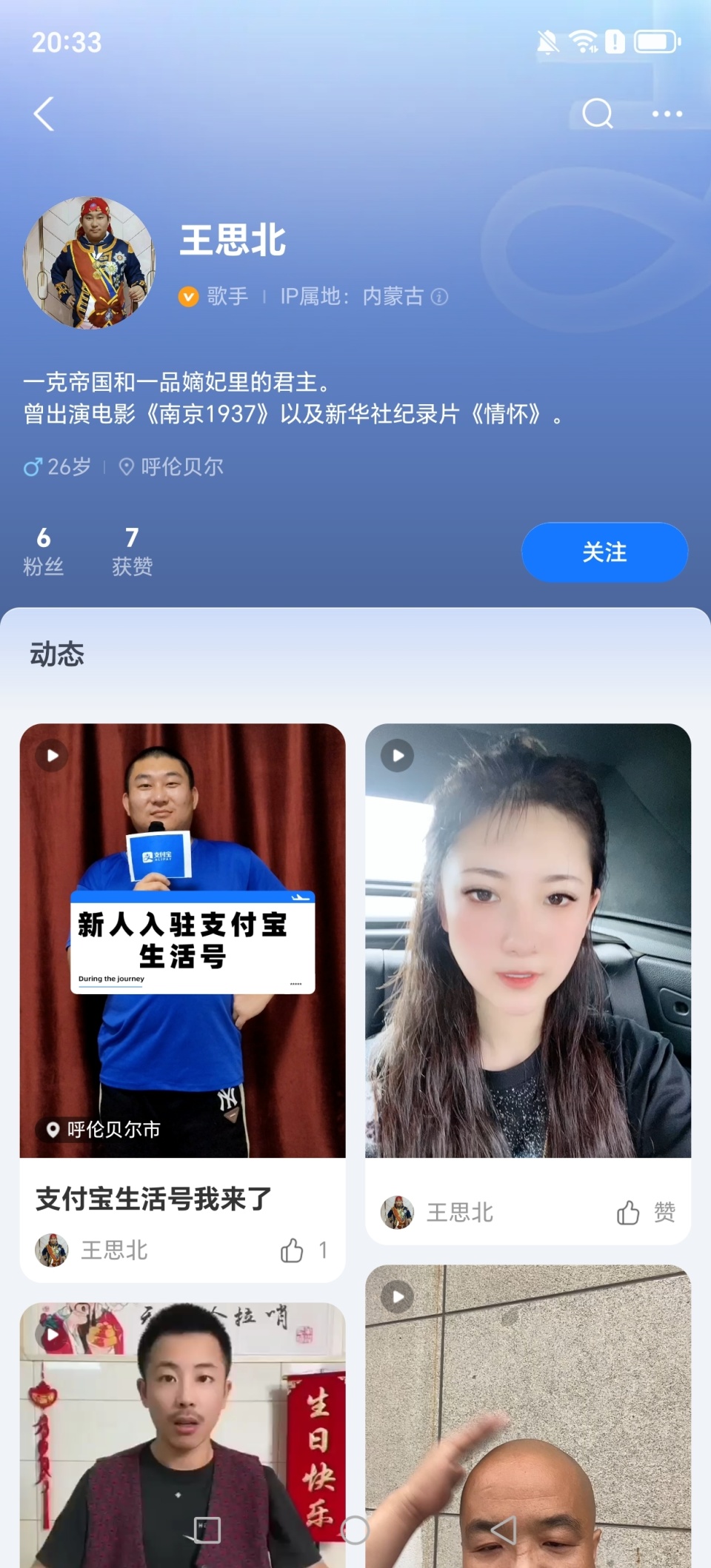Like the post 支付宝生活号我来了
The height and width of the screenshot is (1568, 711).
click(292, 1250)
